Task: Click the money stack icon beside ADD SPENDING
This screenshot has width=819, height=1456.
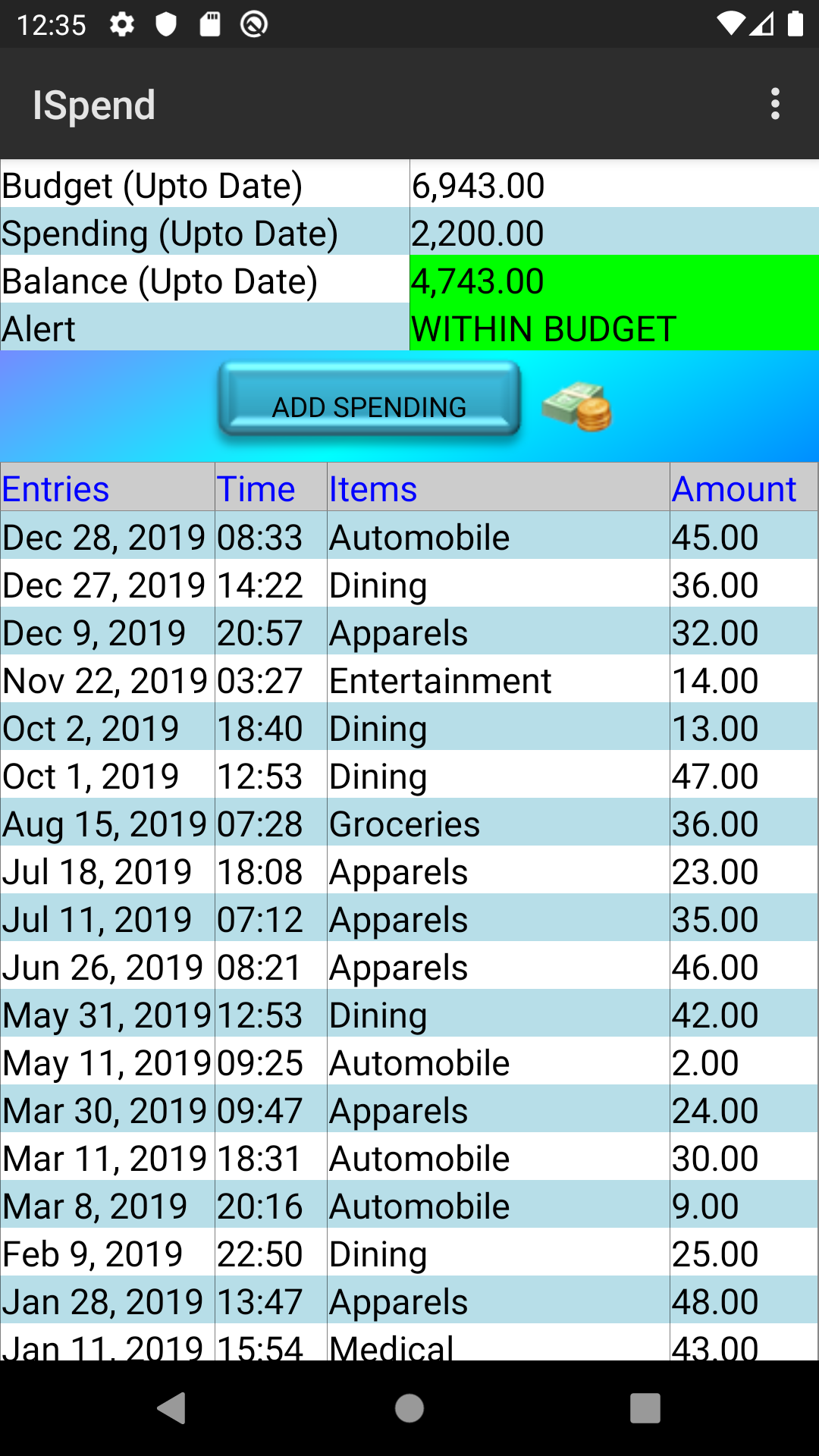Action: click(x=578, y=407)
